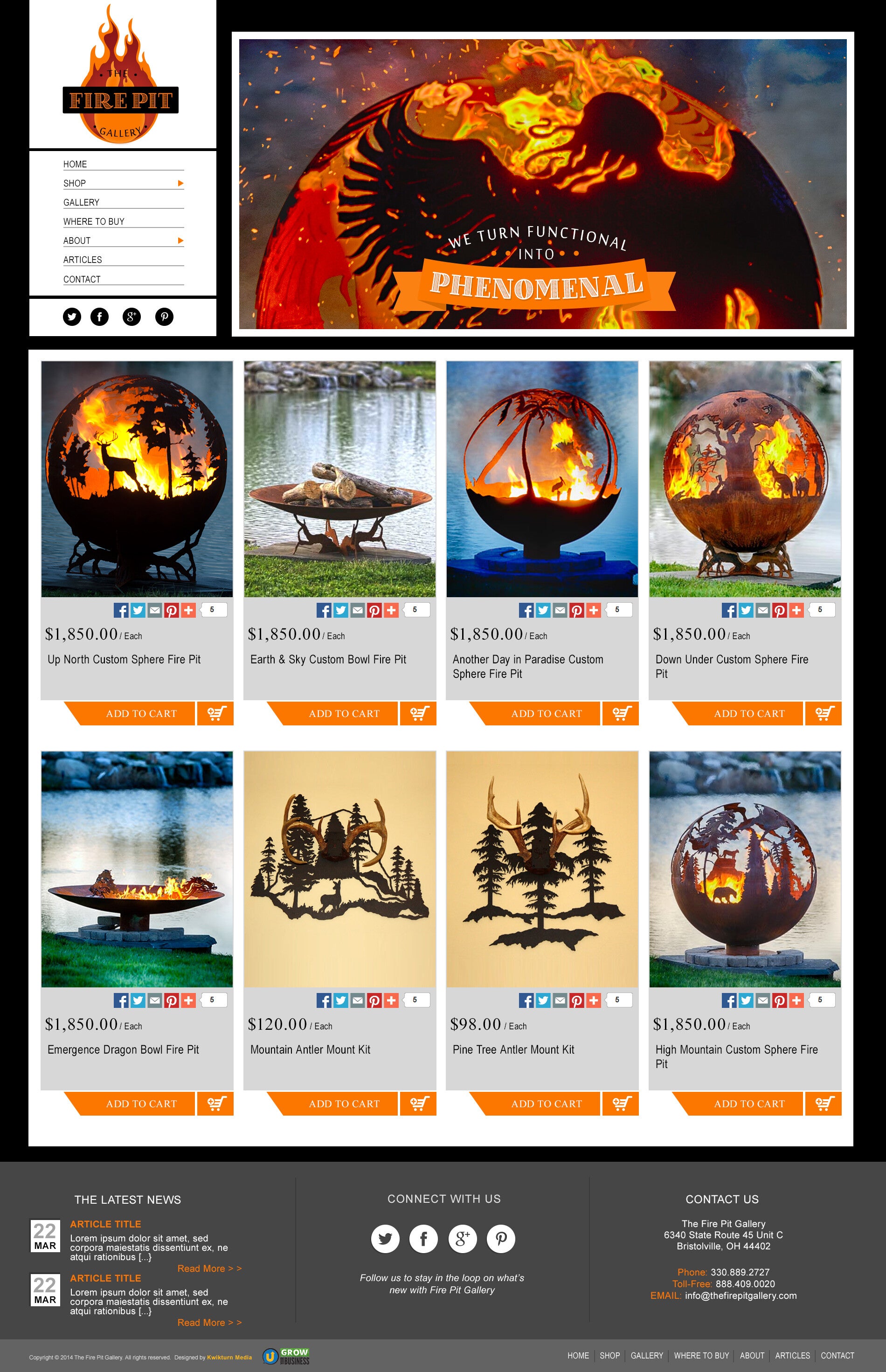Share Down Under fire pit on Facebook
The width and height of the screenshot is (886, 1372).
click(728, 610)
